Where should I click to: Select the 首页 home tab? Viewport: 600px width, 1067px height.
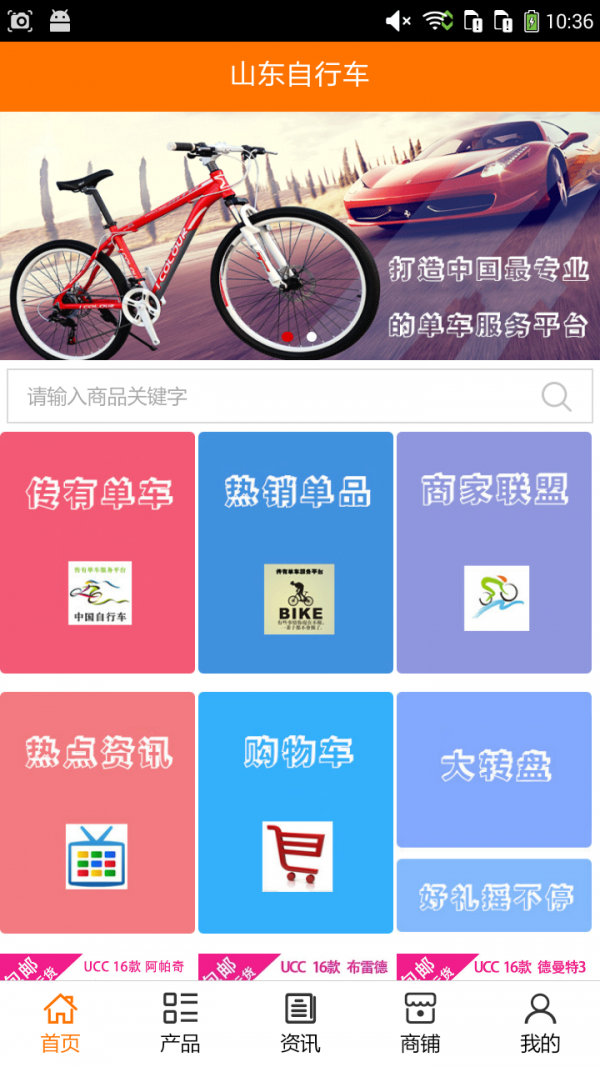coord(60,1023)
